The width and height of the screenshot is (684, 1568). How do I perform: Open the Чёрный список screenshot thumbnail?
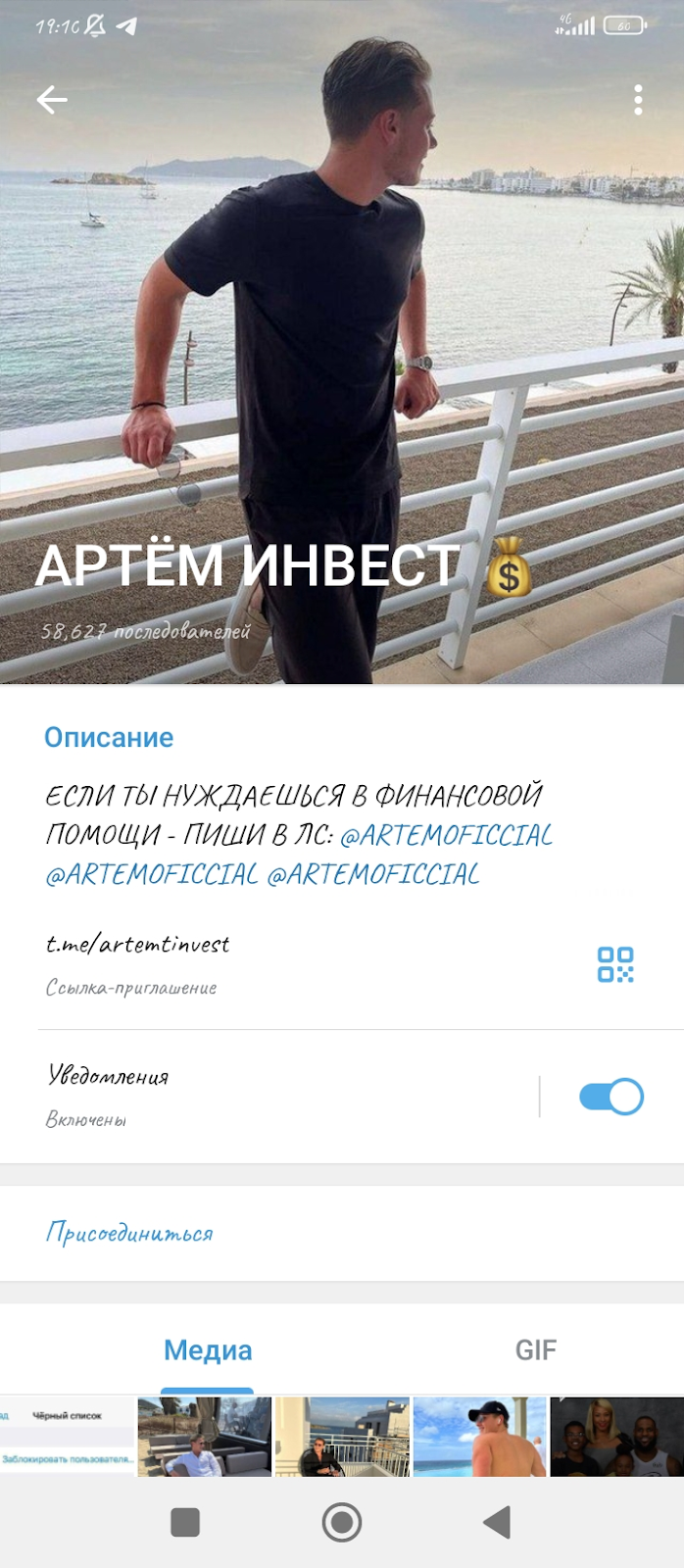pos(67,1437)
